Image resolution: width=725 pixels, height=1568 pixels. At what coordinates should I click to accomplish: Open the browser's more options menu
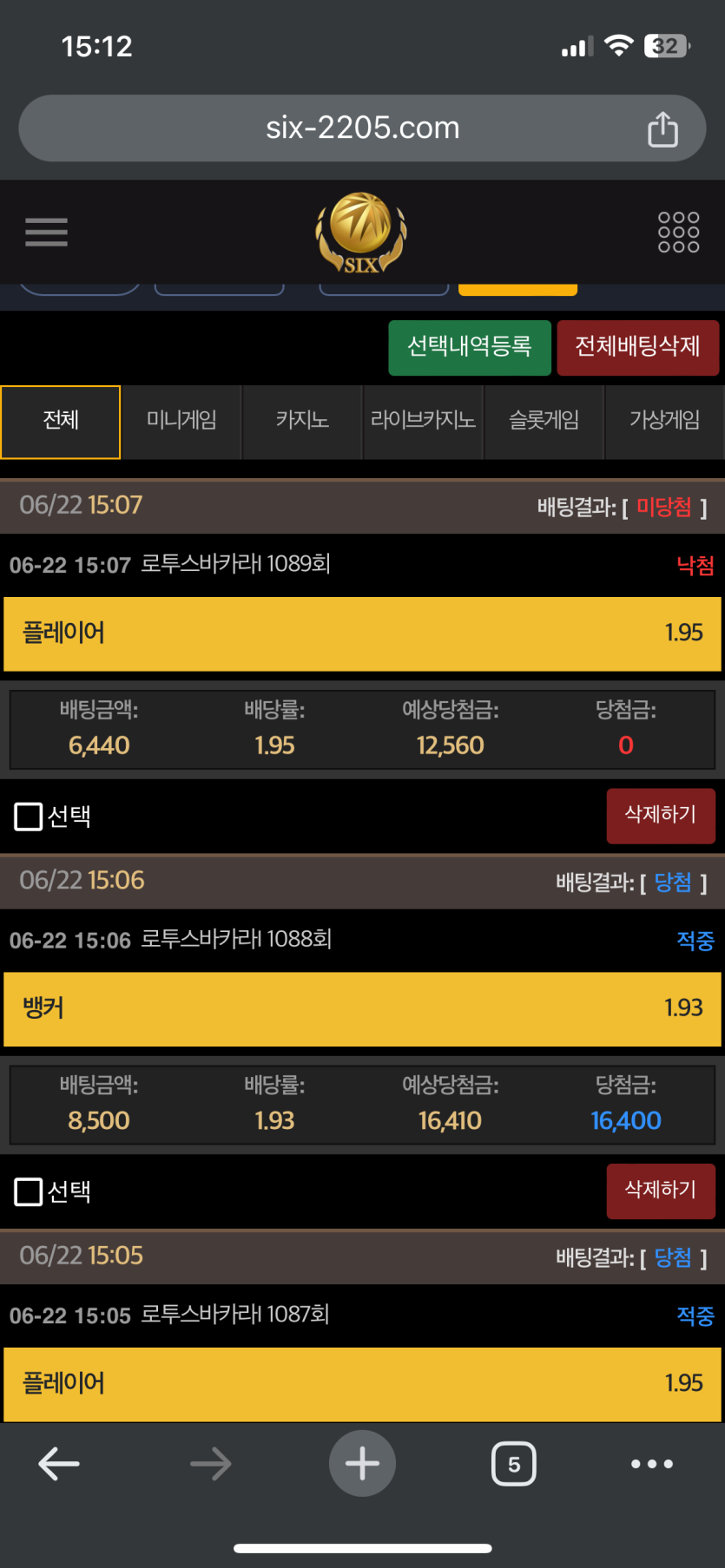(x=651, y=1464)
